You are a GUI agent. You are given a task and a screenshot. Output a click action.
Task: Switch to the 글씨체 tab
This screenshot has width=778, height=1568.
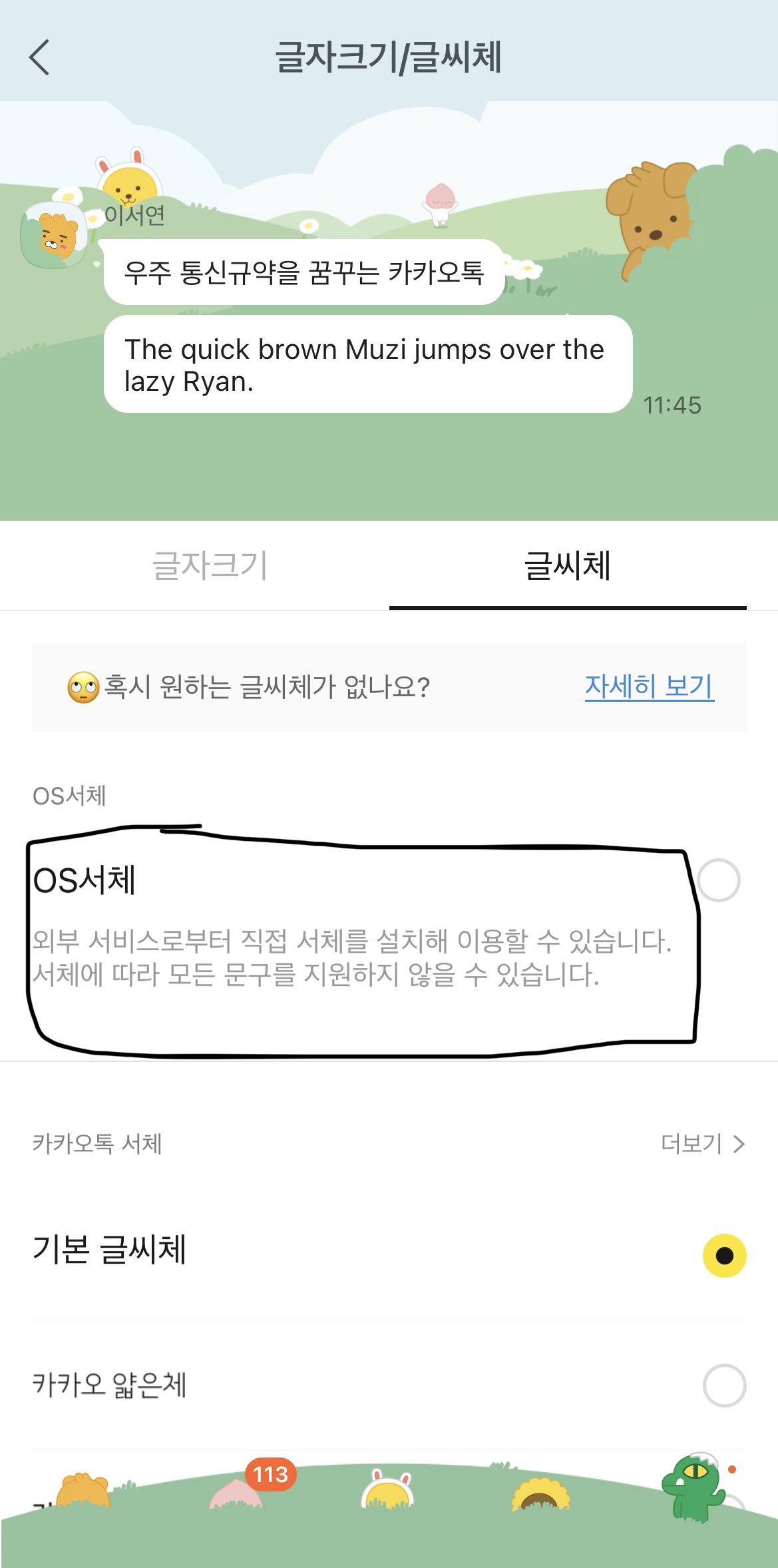point(567,566)
